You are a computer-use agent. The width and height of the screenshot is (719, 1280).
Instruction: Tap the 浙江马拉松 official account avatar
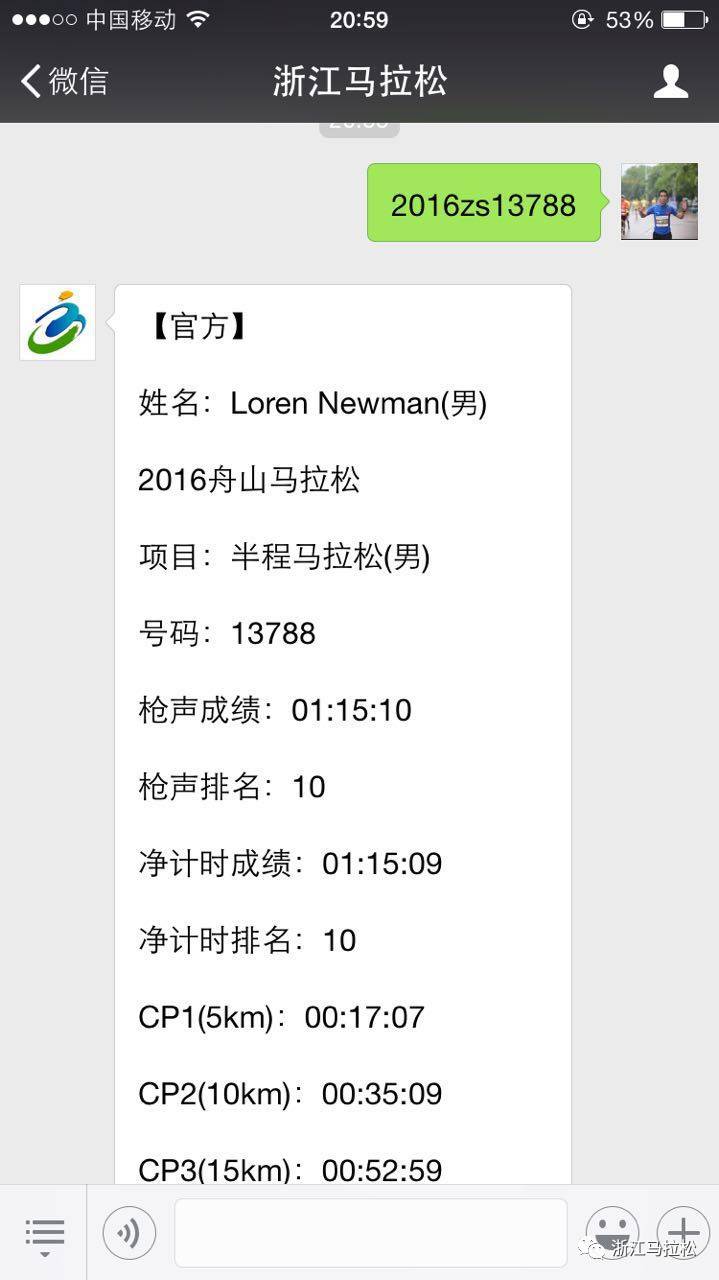click(57, 322)
